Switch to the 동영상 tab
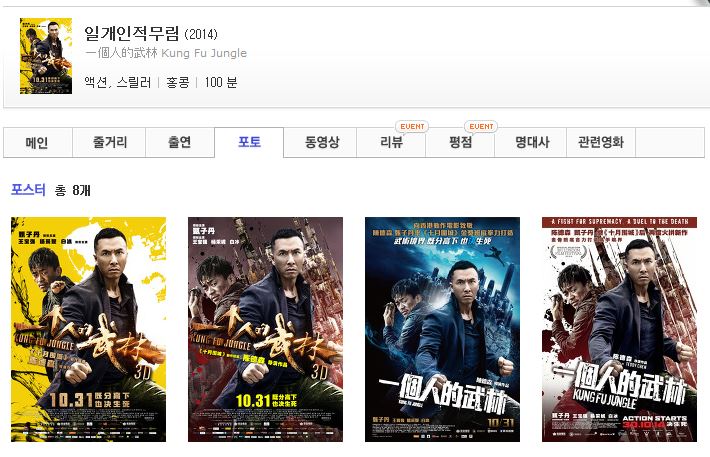This screenshot has width=710, height=457. click(321, 143)
